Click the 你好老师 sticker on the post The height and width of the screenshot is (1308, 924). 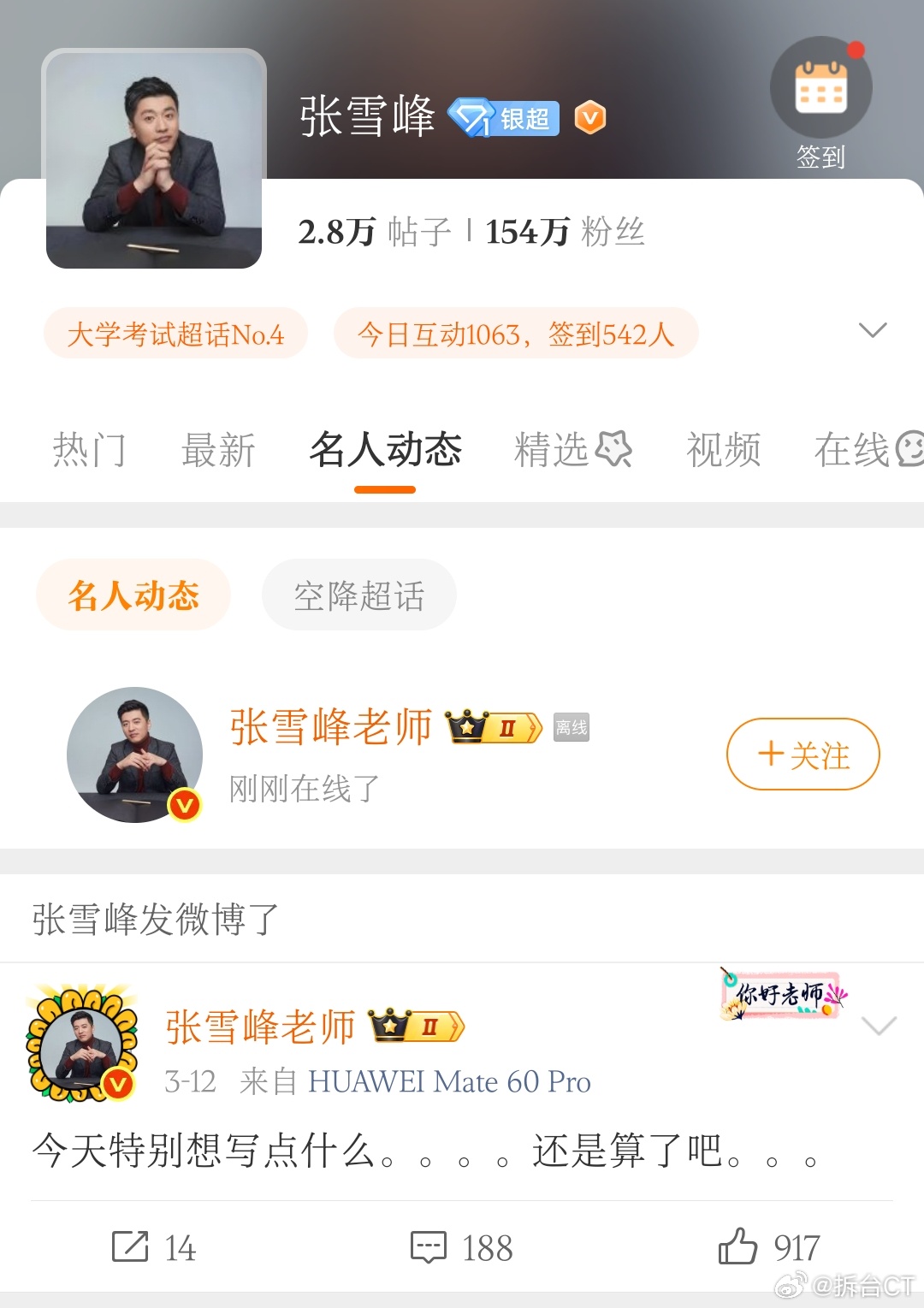tap(780, 997)
